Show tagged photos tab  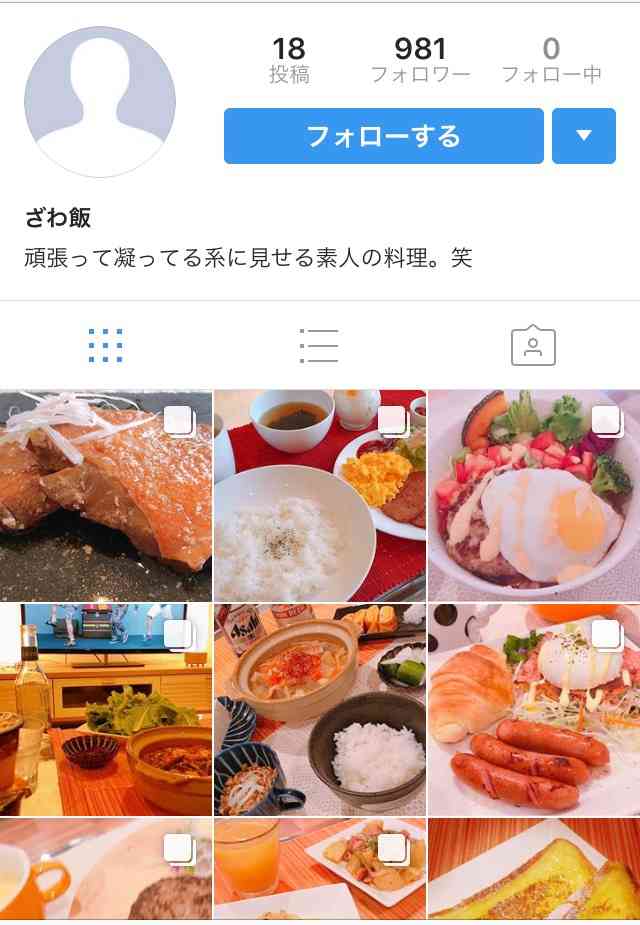(x=533, y=345)
